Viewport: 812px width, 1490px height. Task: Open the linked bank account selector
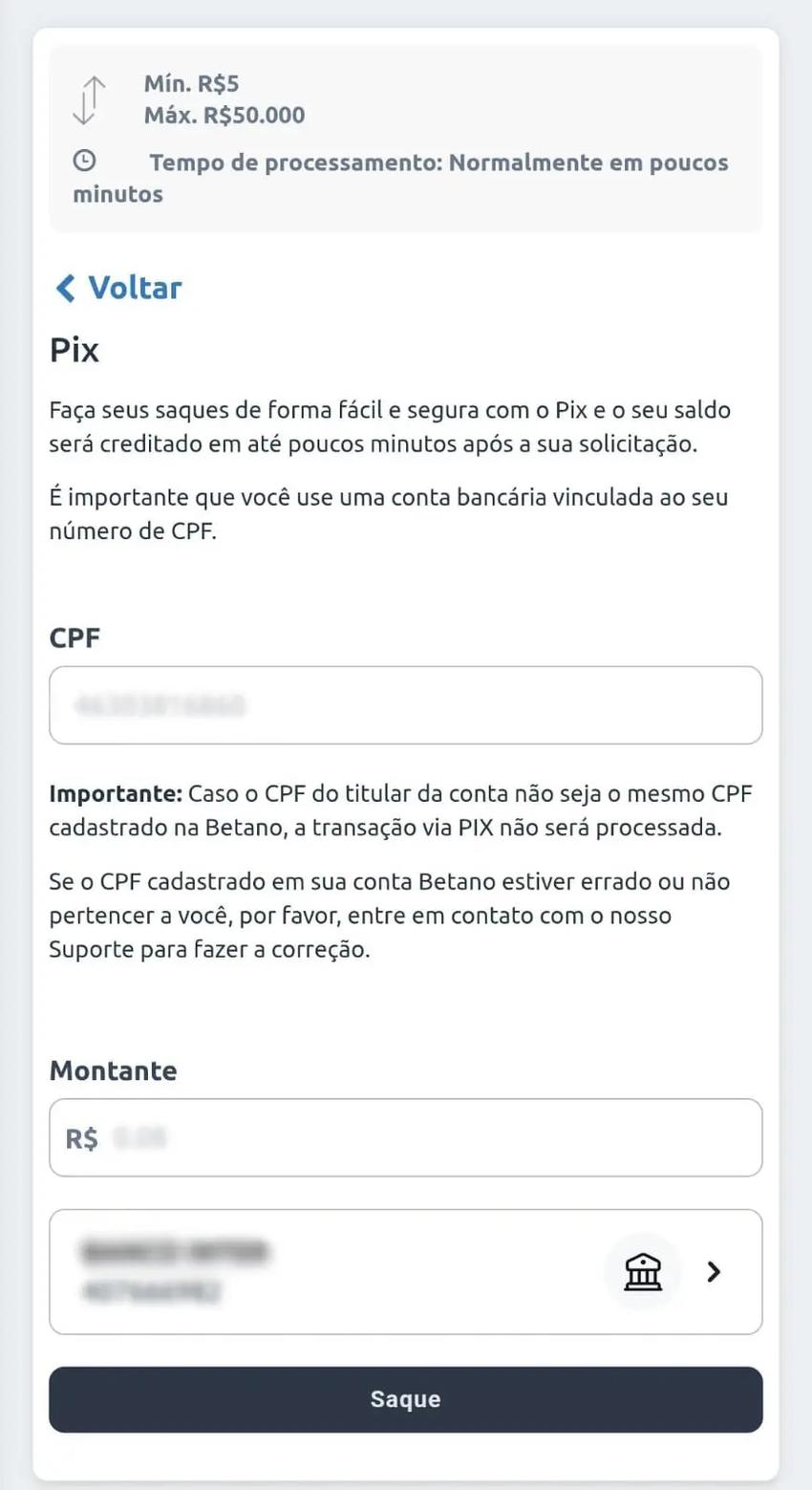(x=405, y=1272)
